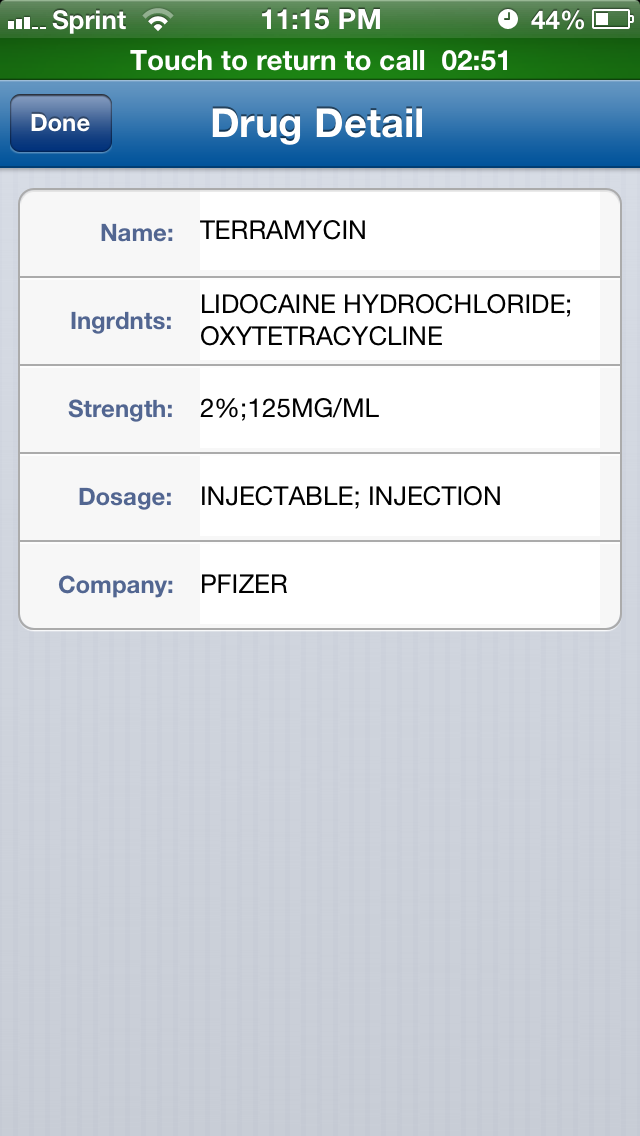
Task: Select the Company PFIZER field
Action: point(399,585)
